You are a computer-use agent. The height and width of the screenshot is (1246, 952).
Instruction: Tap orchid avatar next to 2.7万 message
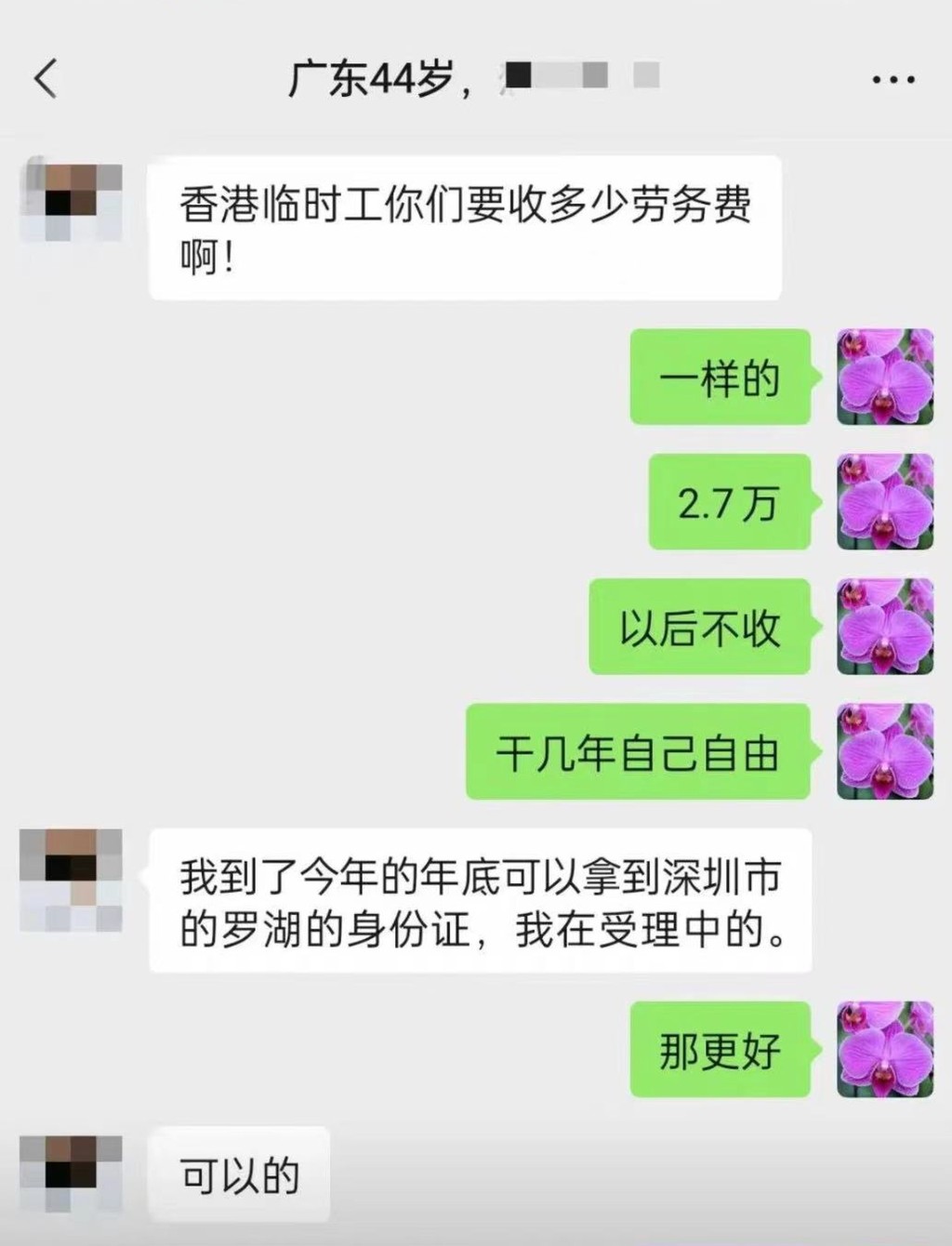(x=885, y=502)
